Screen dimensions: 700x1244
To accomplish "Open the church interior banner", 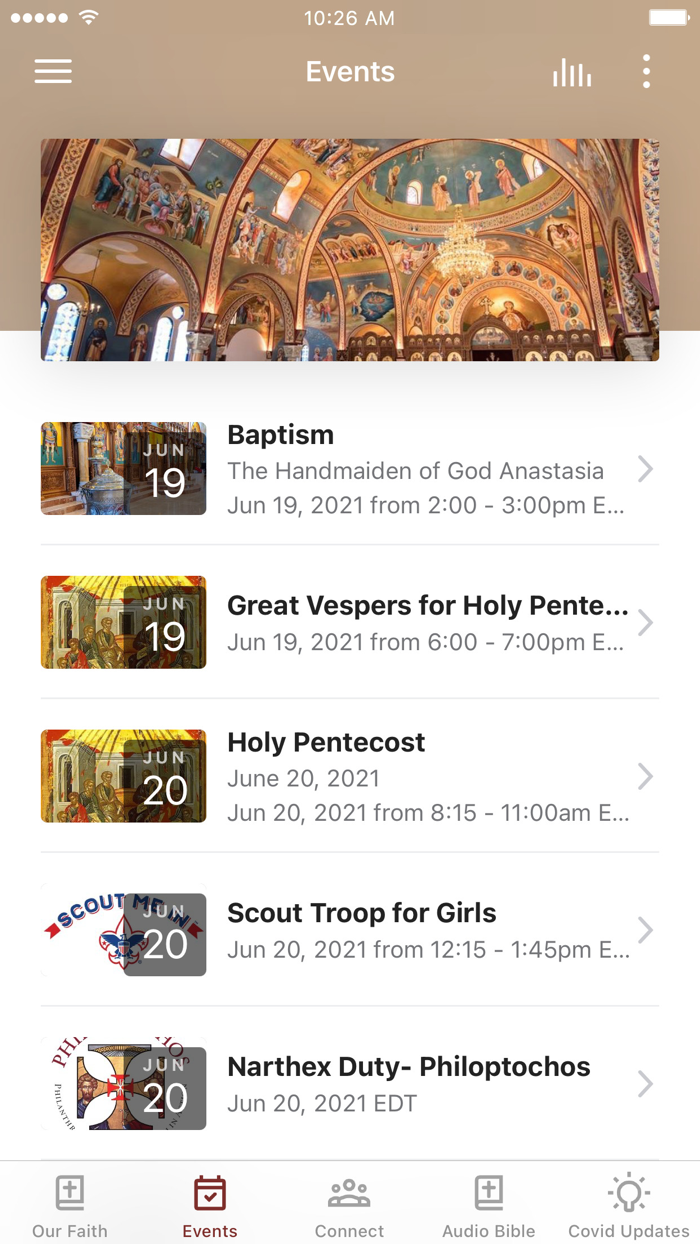I will pos(350,250).
